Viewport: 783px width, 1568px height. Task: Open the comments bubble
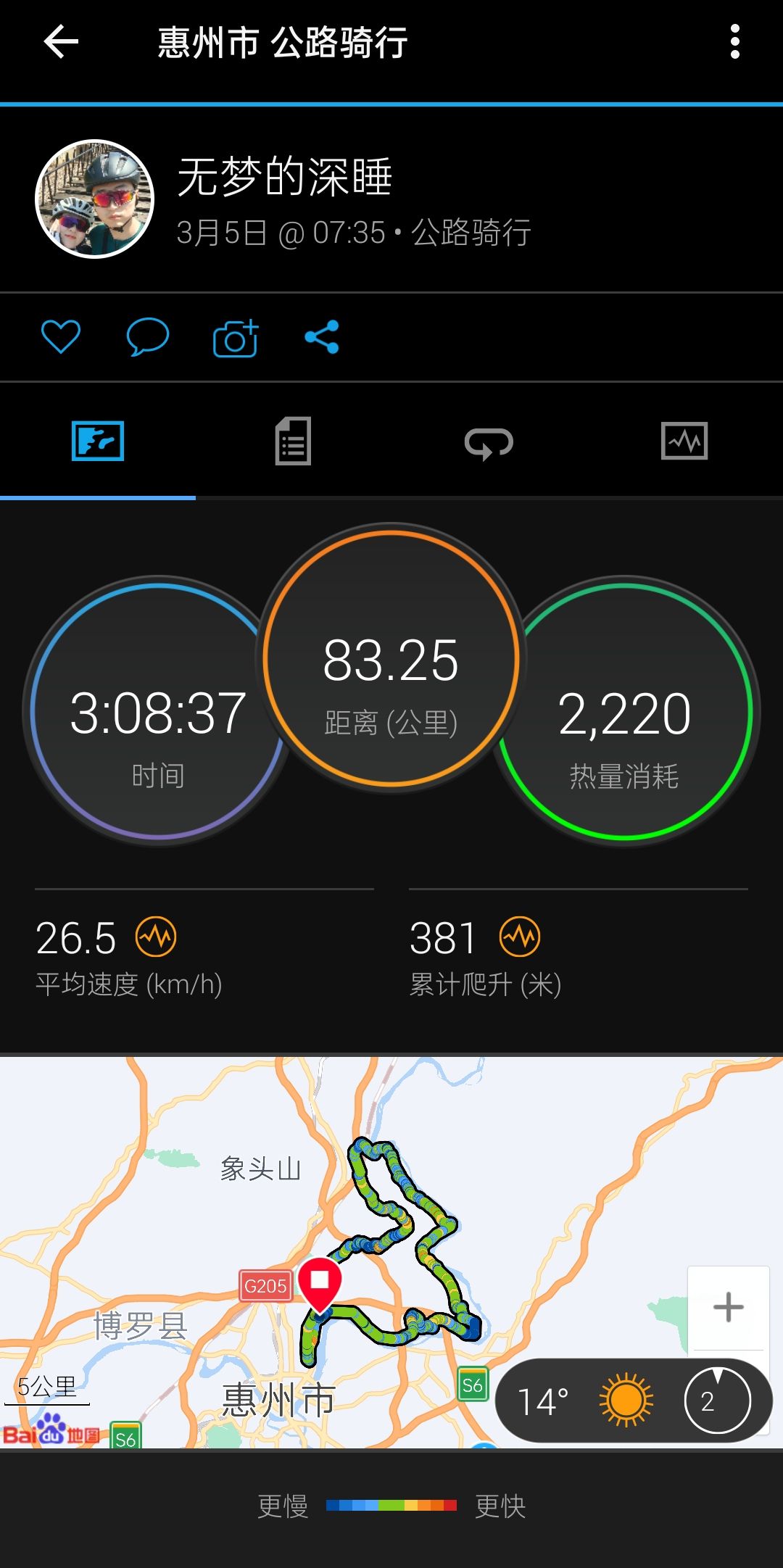(x=148, y=337)
